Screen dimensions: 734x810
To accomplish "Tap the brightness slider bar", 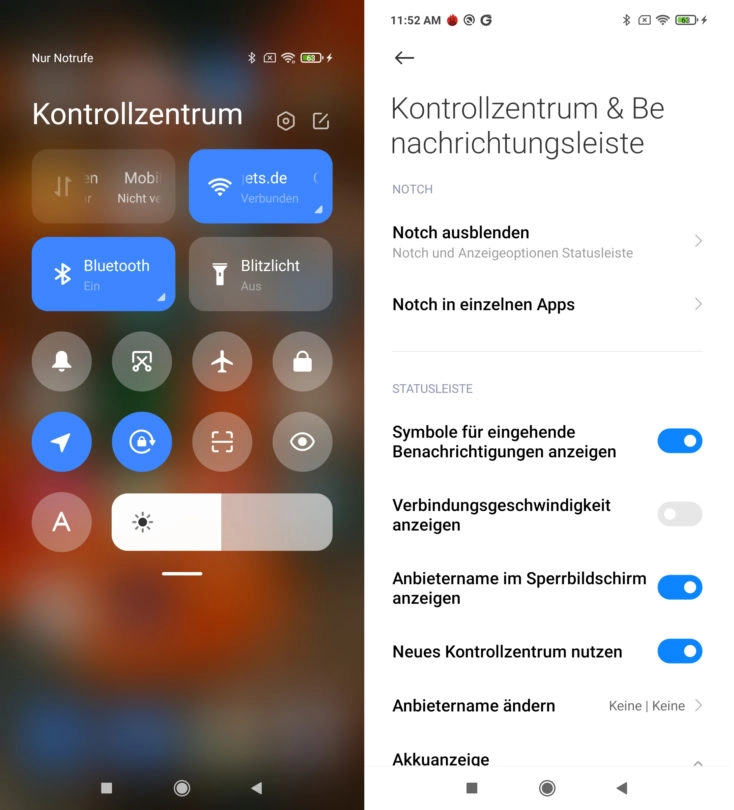I will click(x=222, y=522).
